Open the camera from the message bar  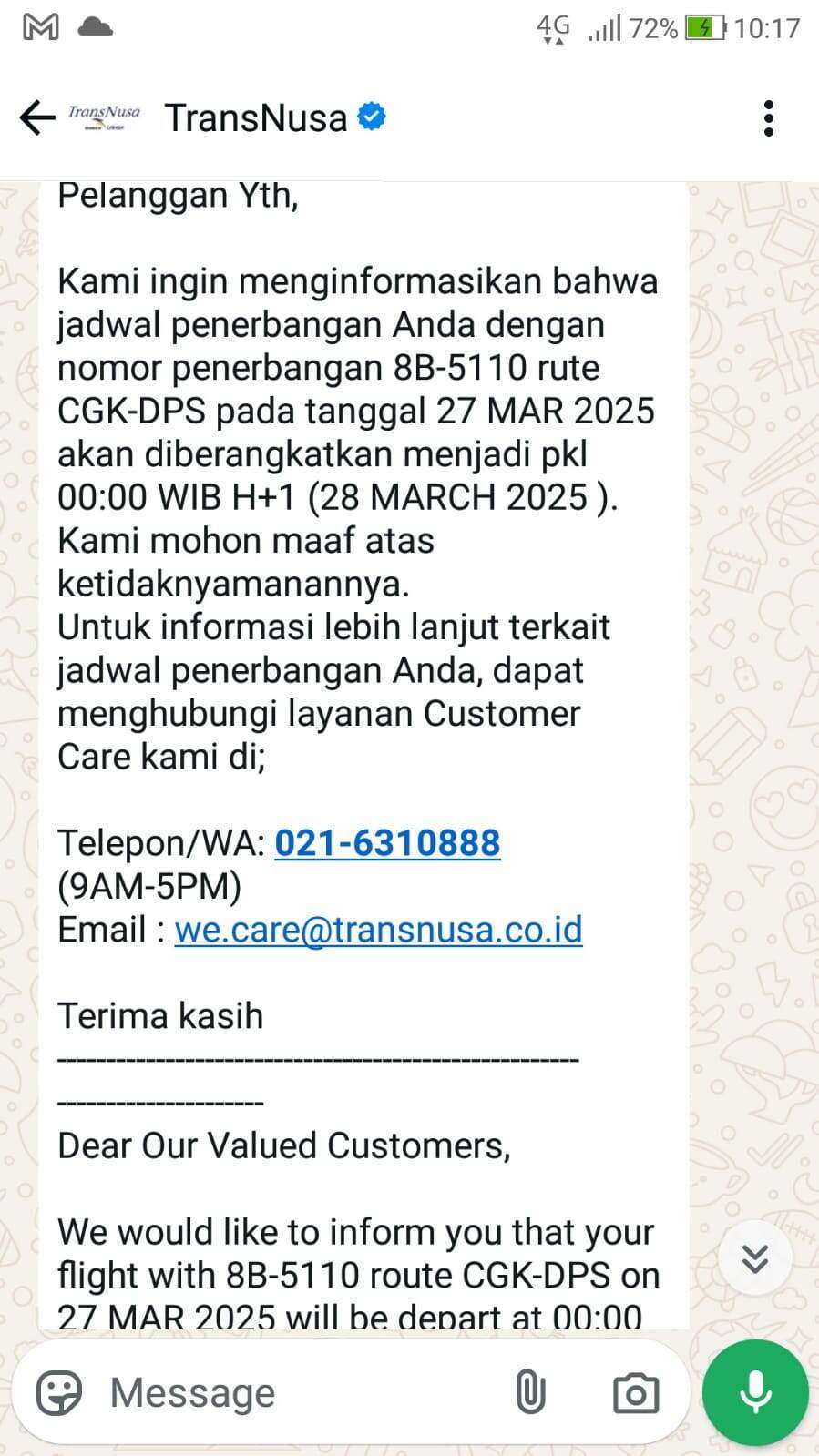[x=636, y=1393]
